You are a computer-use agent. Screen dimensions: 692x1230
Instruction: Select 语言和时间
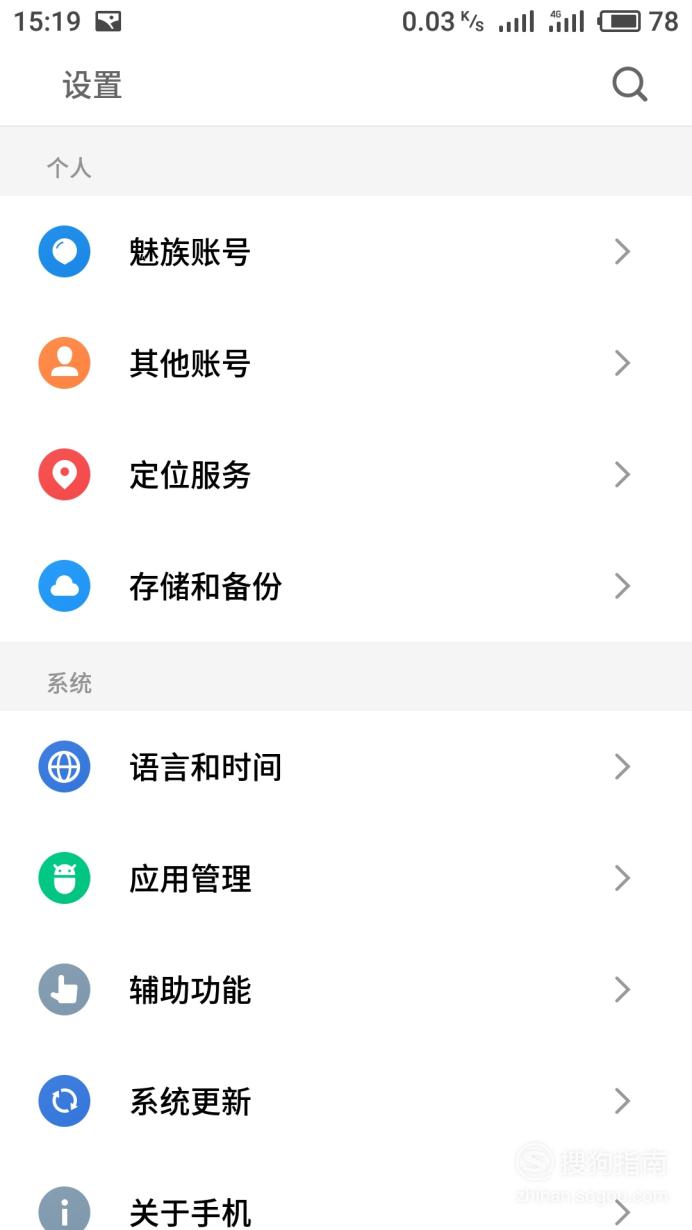pos(346,767)
